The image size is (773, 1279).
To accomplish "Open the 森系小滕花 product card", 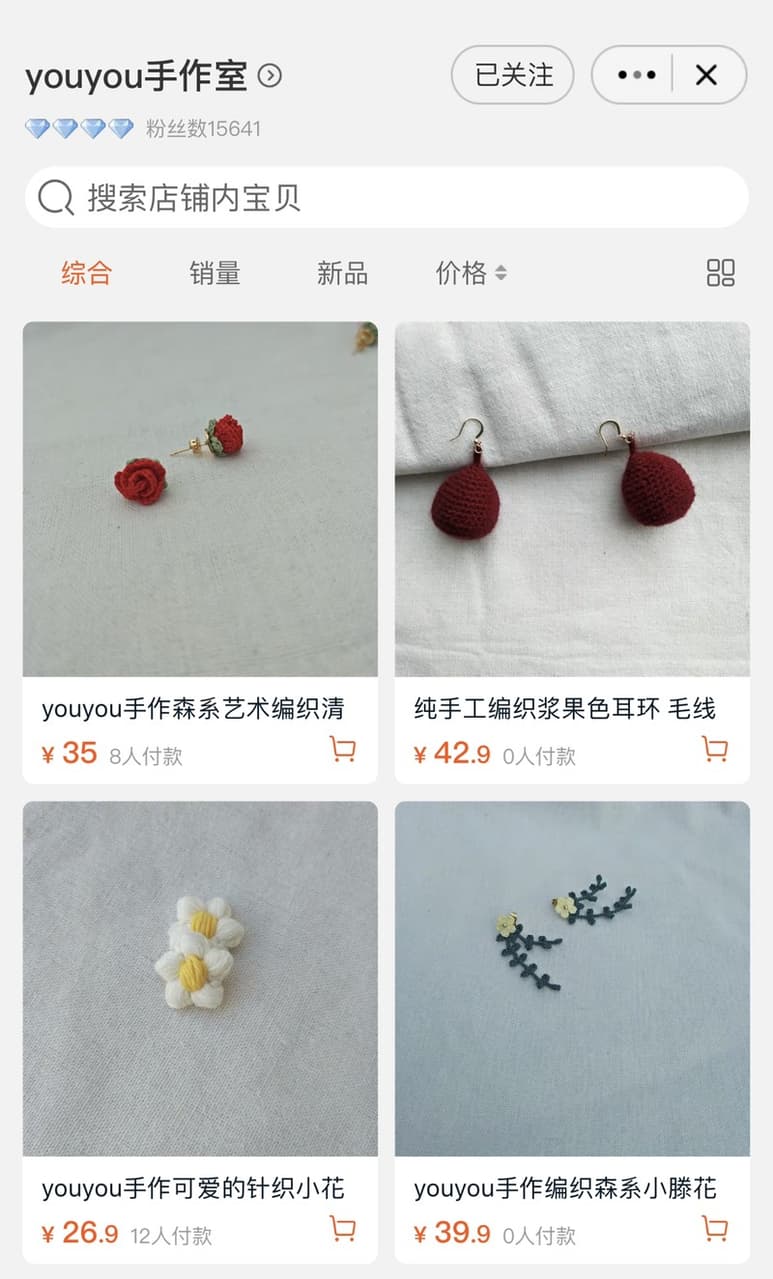I will click(x=572, y=1032).
